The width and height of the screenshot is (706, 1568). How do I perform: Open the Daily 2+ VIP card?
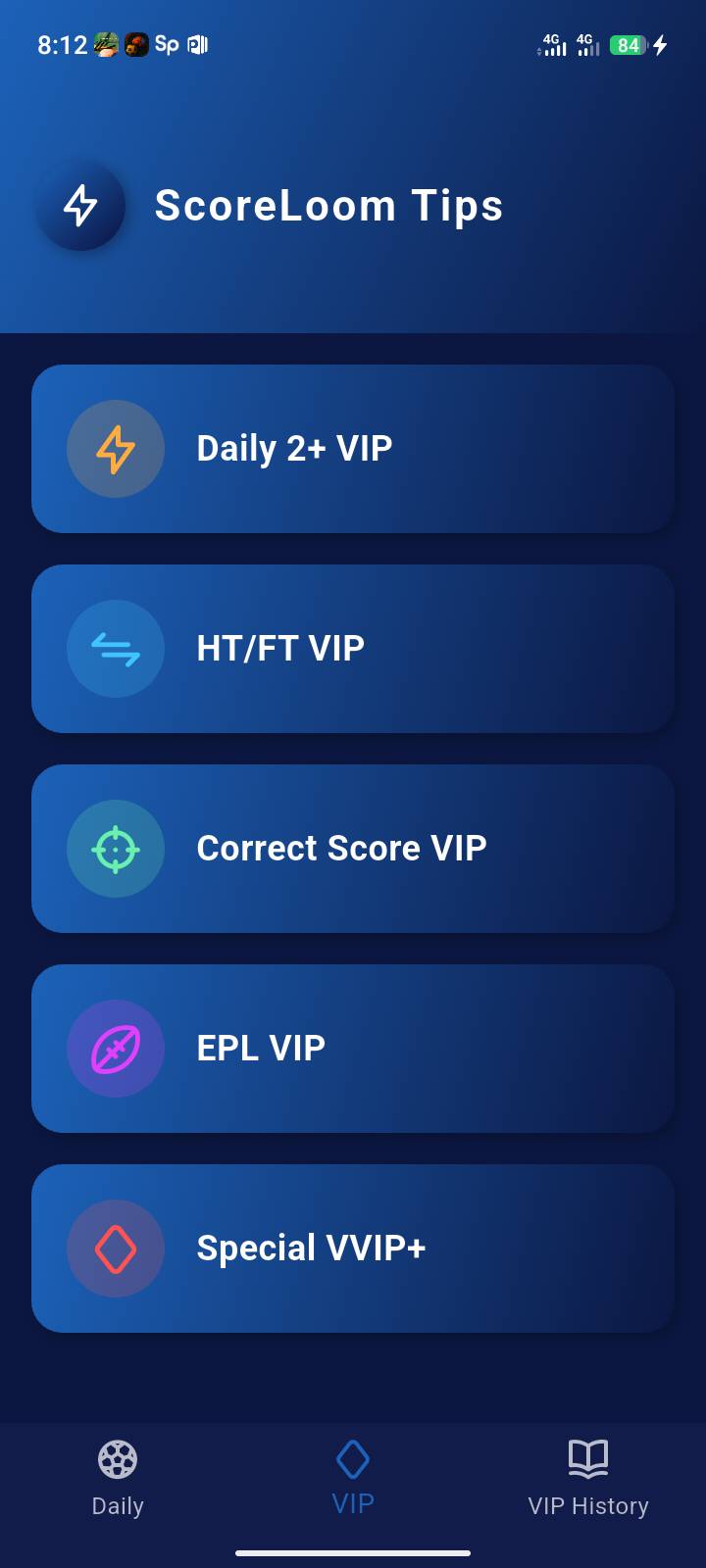click(353, 449)
